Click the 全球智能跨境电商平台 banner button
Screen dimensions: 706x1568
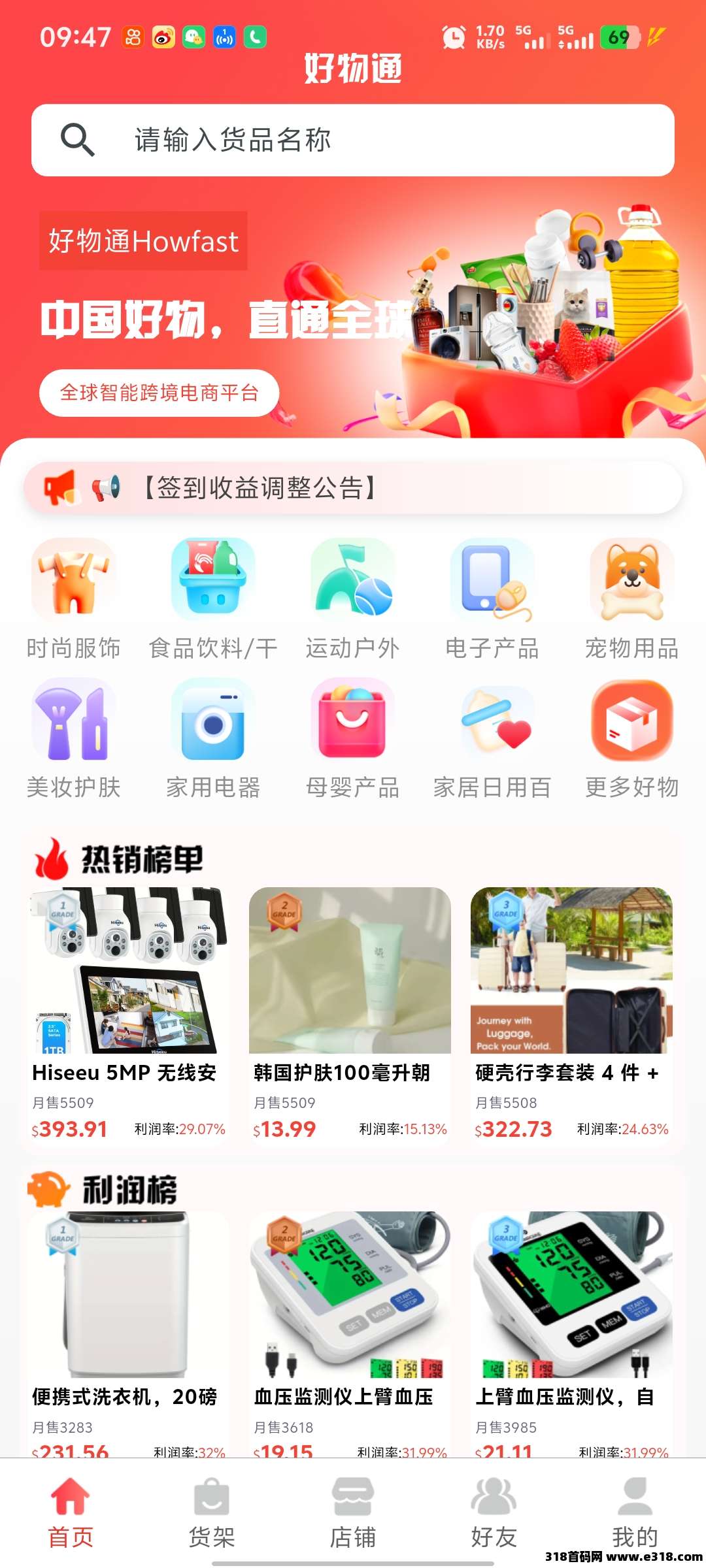pos(160,392)
